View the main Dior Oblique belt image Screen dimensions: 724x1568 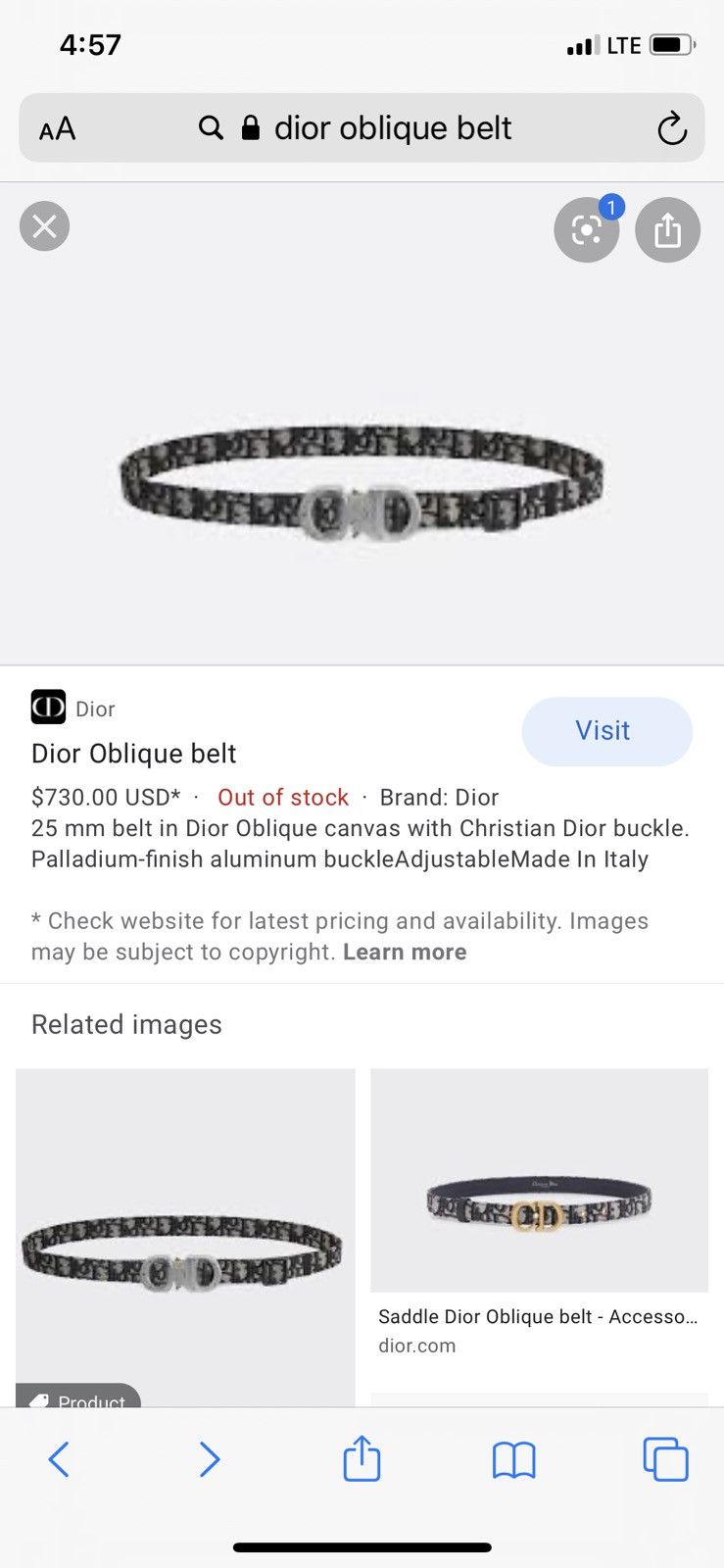click(x=362, y=482)
